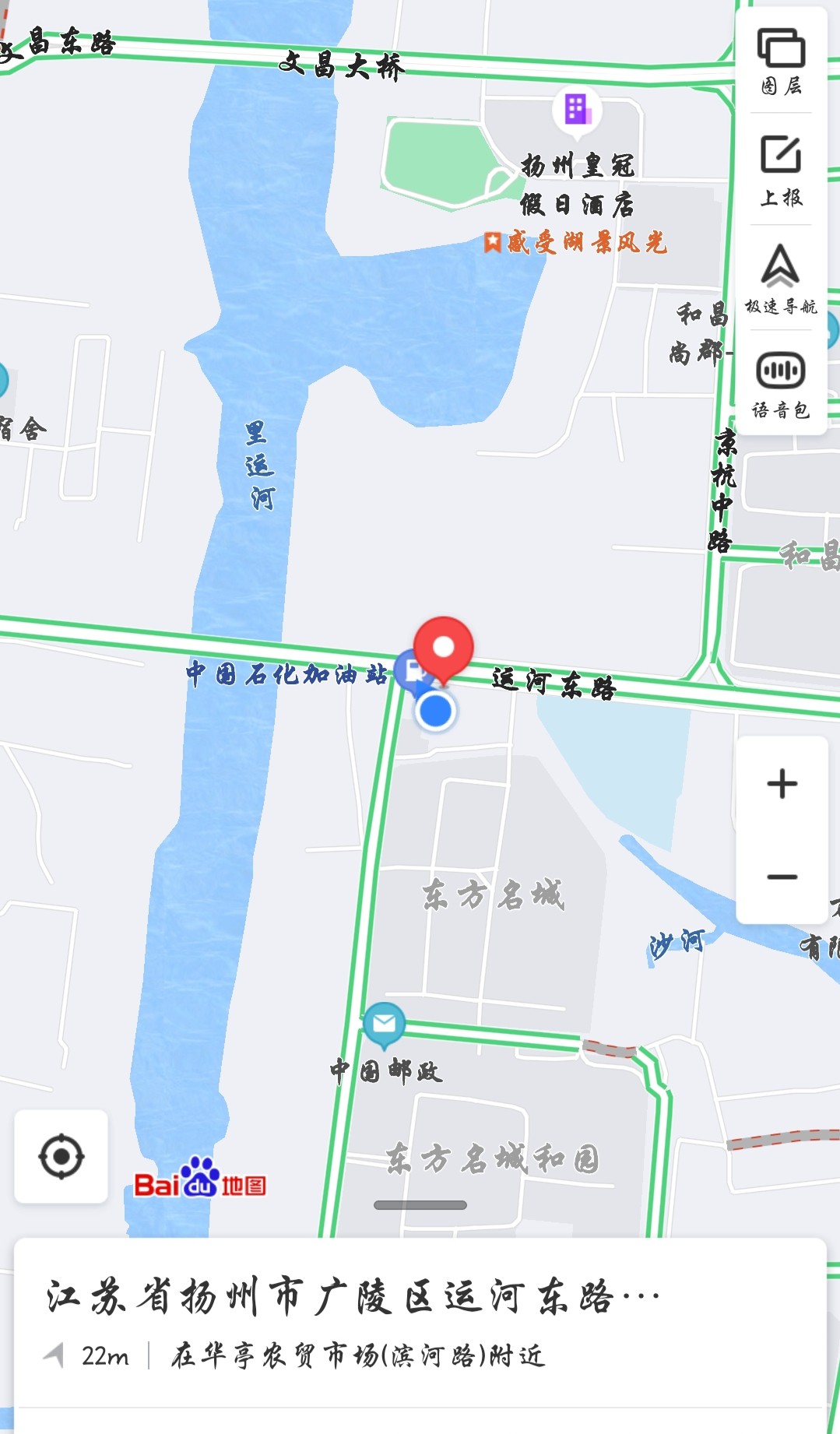Zoom in with the plus button
Image resolution: width=840 pixels, height=1434 pixels.
(782, 783)
